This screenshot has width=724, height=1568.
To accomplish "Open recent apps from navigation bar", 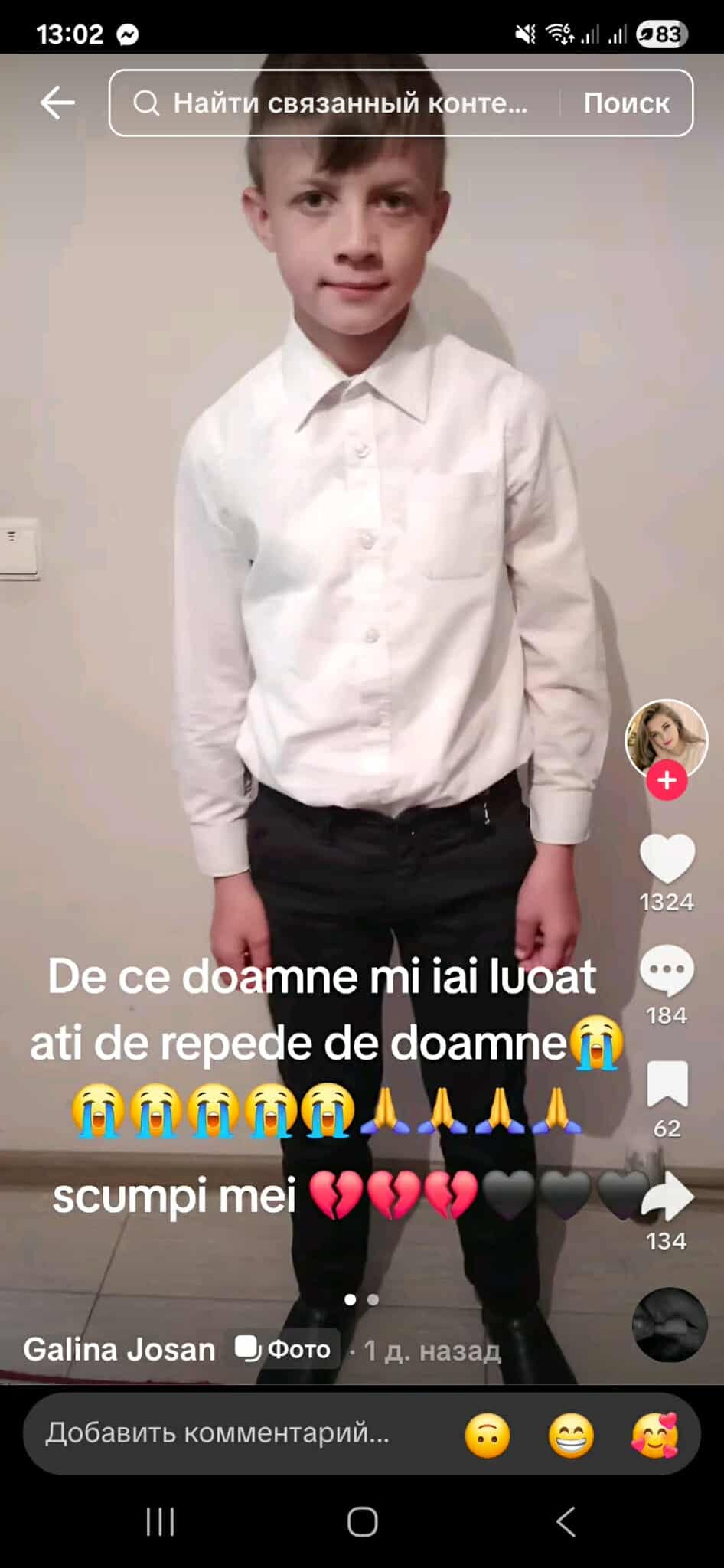I will (x=160, y=1522).
